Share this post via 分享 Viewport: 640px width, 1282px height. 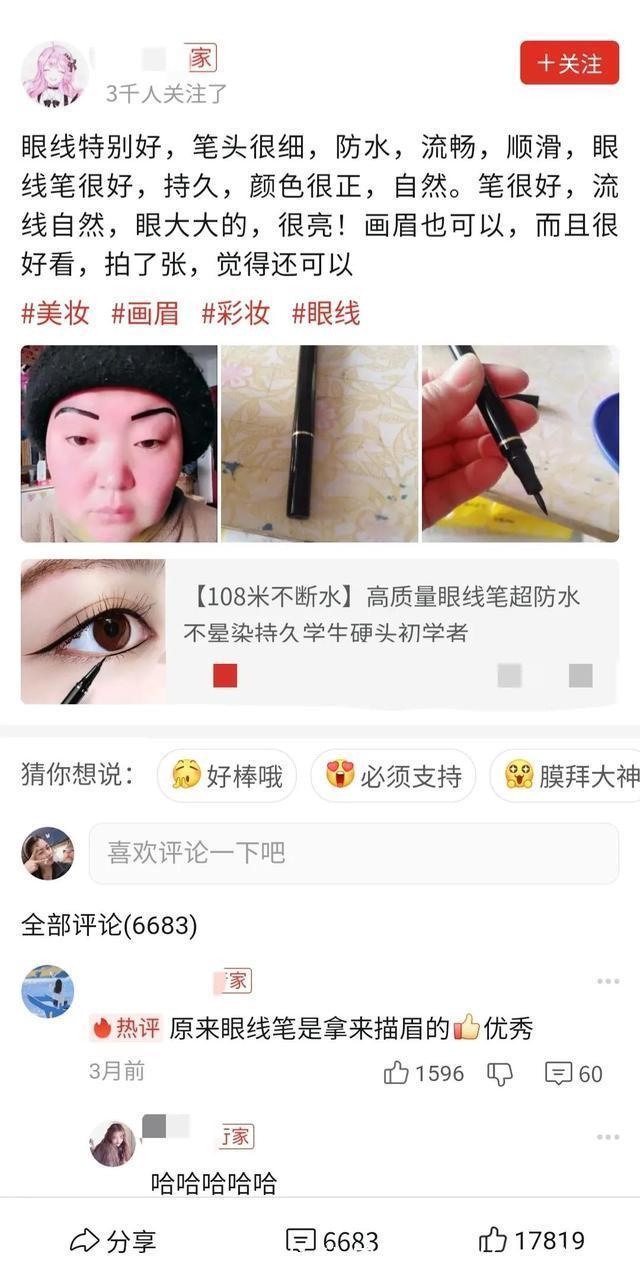click(113, 1241)
